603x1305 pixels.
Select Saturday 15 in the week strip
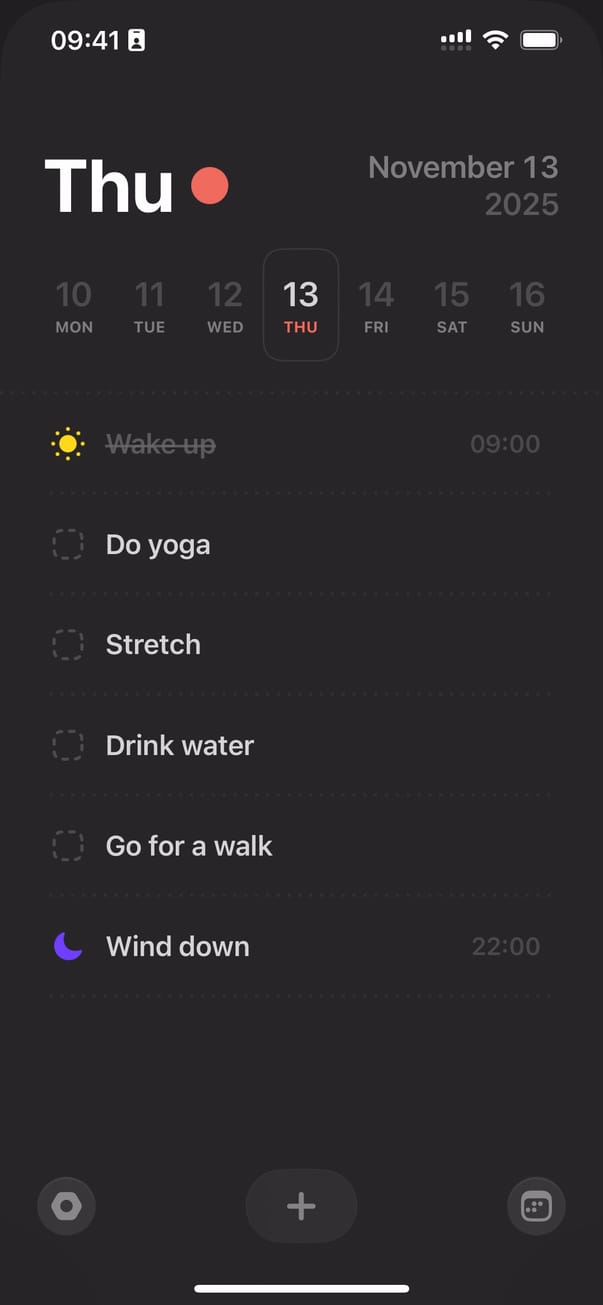452,305
